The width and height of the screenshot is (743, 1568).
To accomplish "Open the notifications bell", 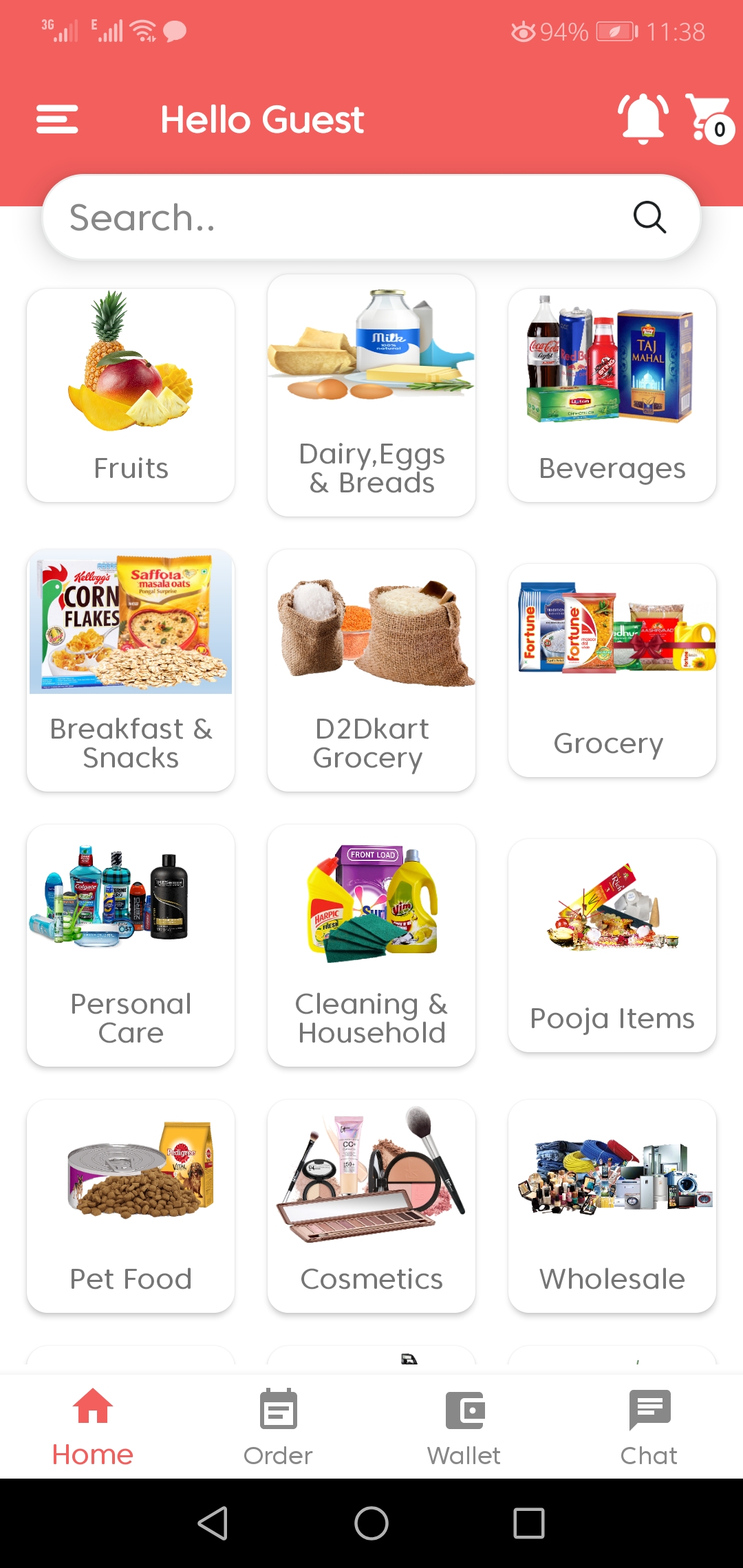I will [x=643, y=118].
